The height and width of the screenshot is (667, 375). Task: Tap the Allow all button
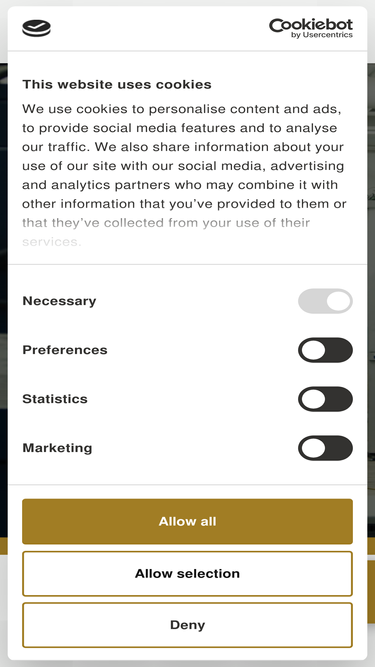coord(188,522)
